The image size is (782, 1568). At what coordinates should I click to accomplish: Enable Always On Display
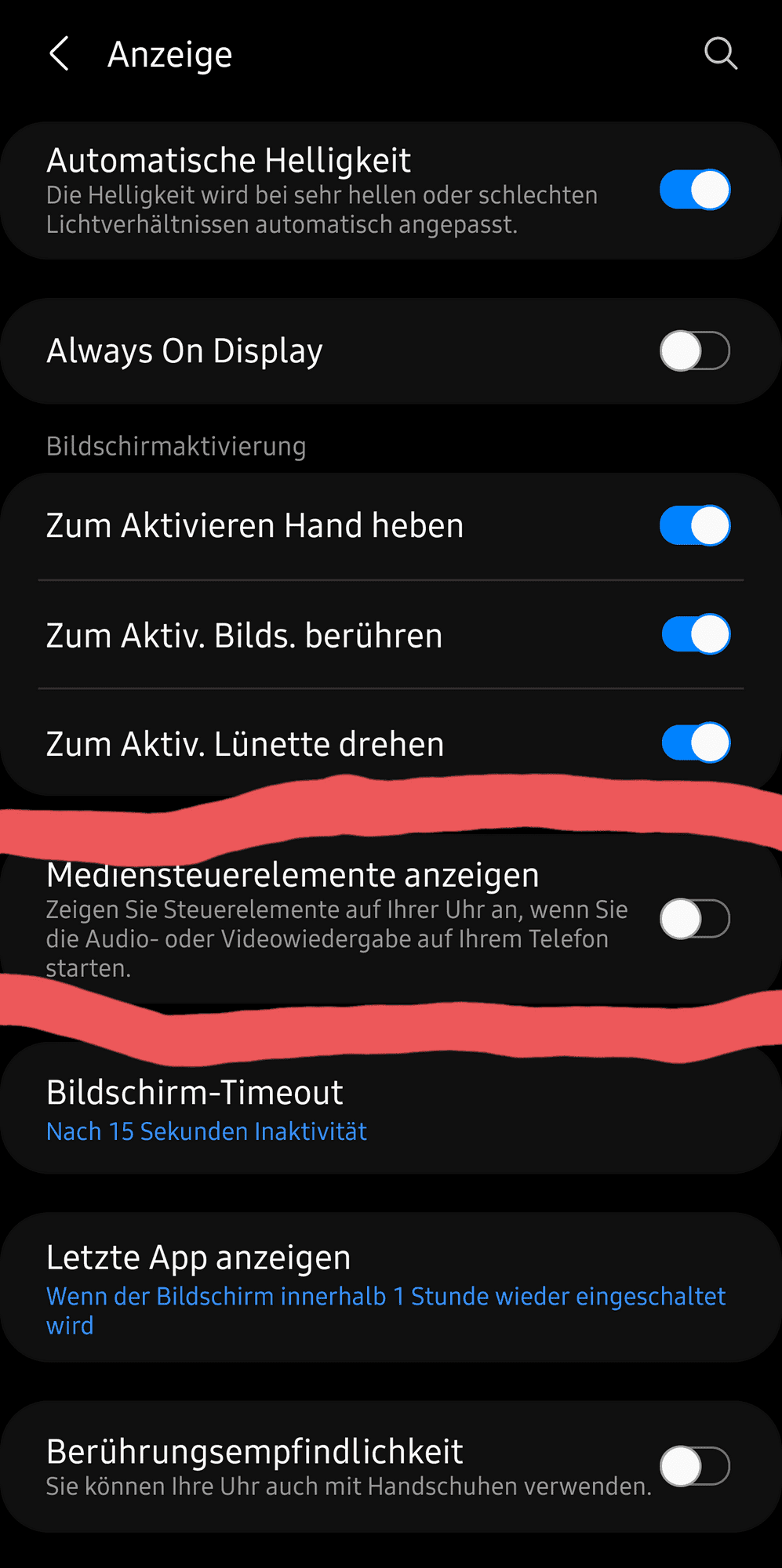tap(694, 350)
